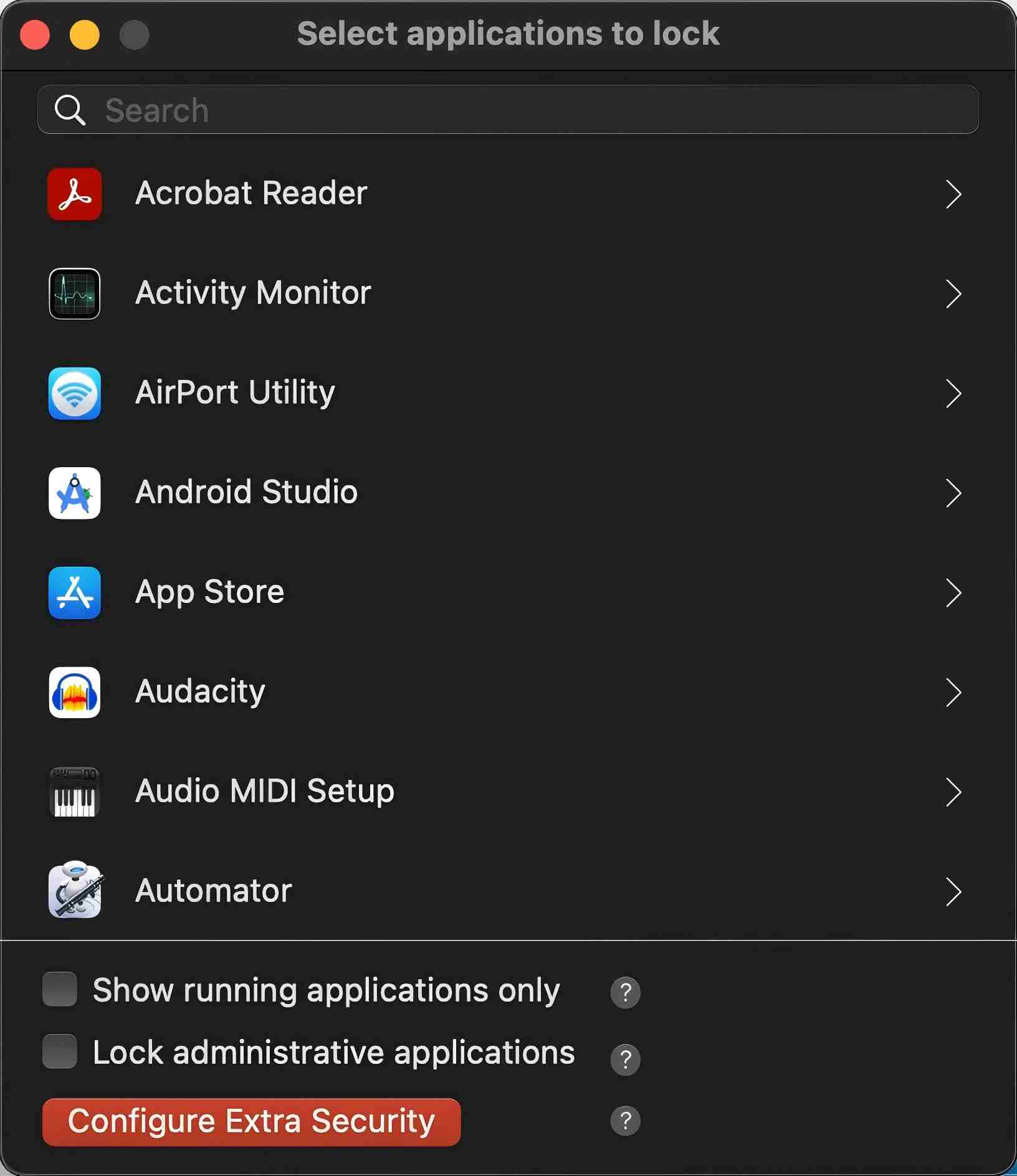The image size is (1017, 1176).
Task: Enable Show running applications only
Action: pos(59,989)
